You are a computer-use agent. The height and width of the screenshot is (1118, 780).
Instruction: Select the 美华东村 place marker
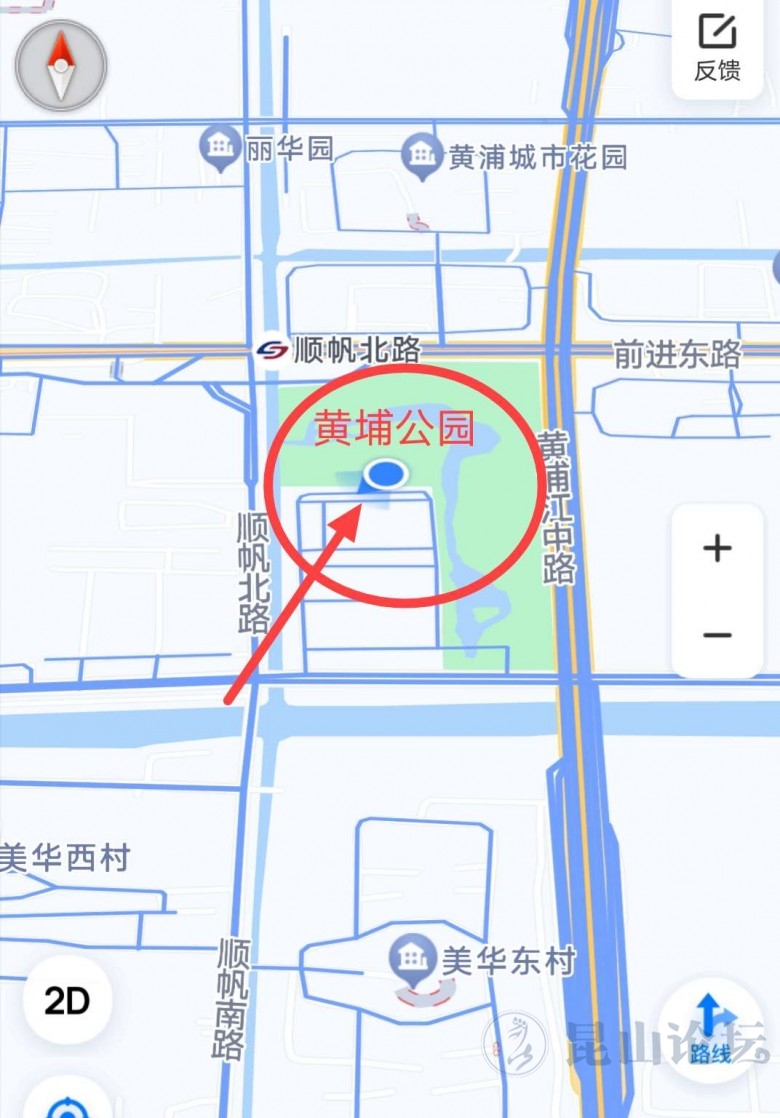[410, 958]
